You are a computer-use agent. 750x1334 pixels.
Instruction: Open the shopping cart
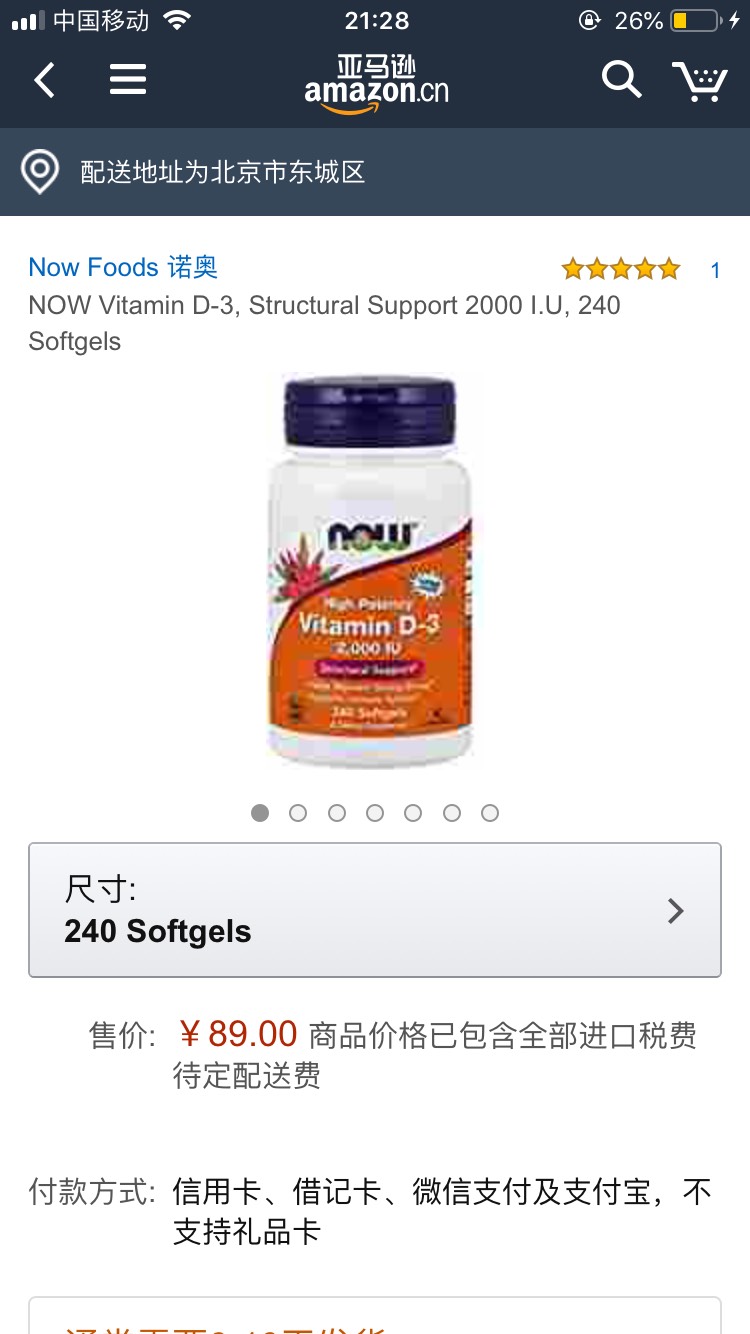(700, 80)
